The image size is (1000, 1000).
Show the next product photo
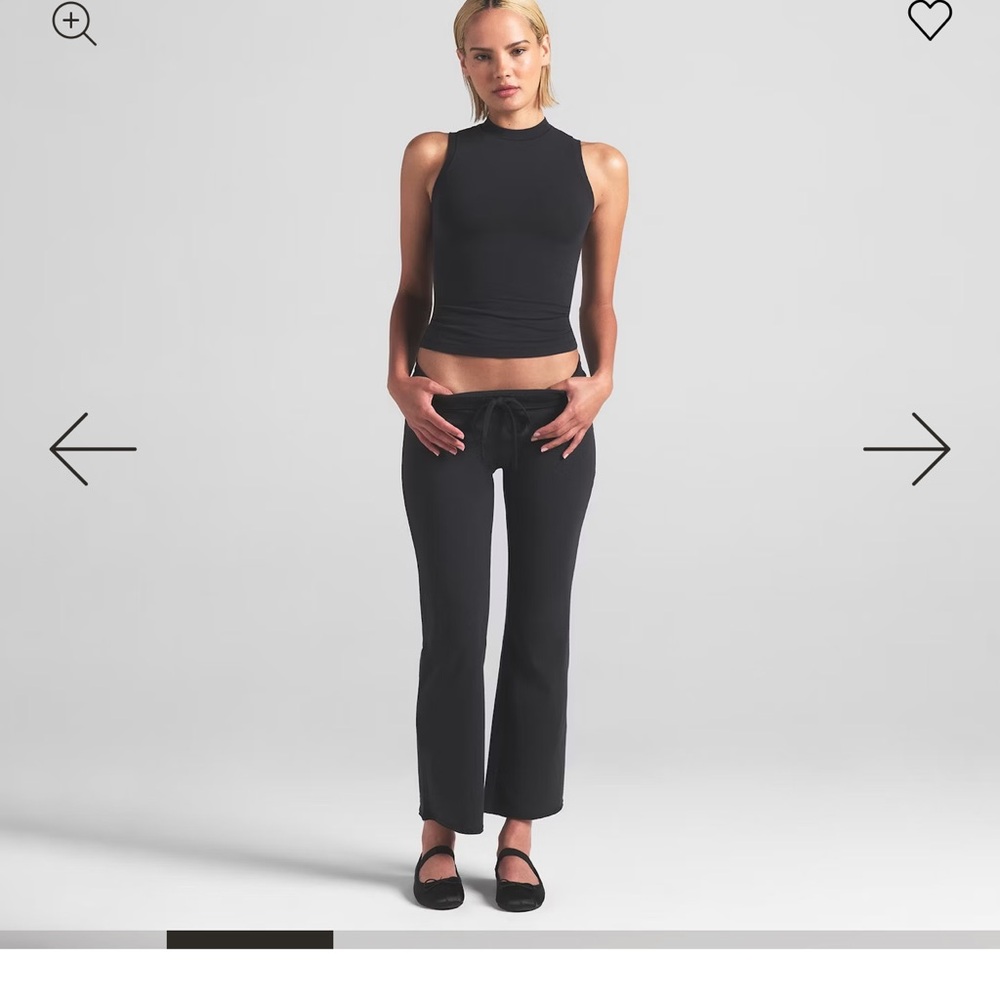pyautogui.click(x=907, y=449)
